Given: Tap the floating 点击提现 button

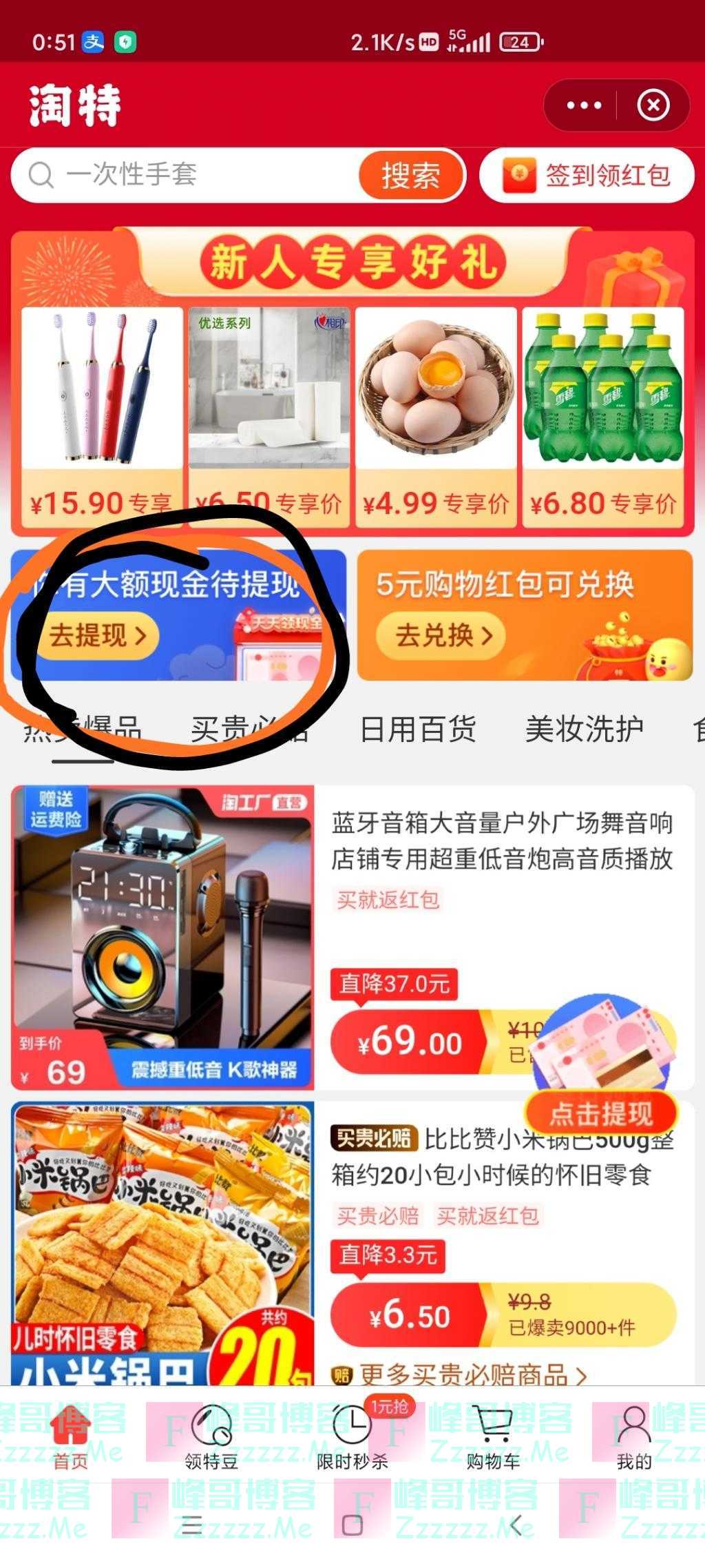Looking at the screenshot, I should 600,1113.
